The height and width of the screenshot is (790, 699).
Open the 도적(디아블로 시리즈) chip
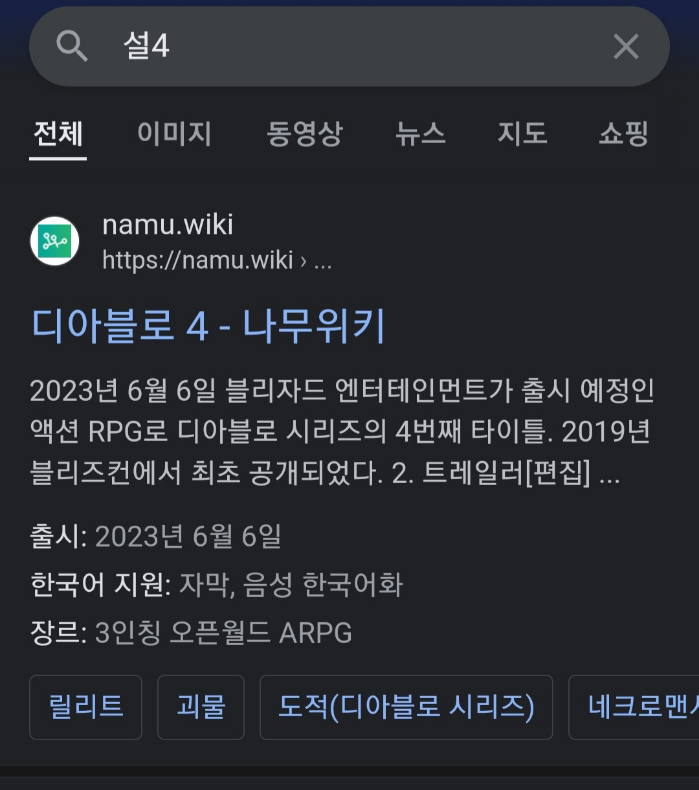click(406, 707)
